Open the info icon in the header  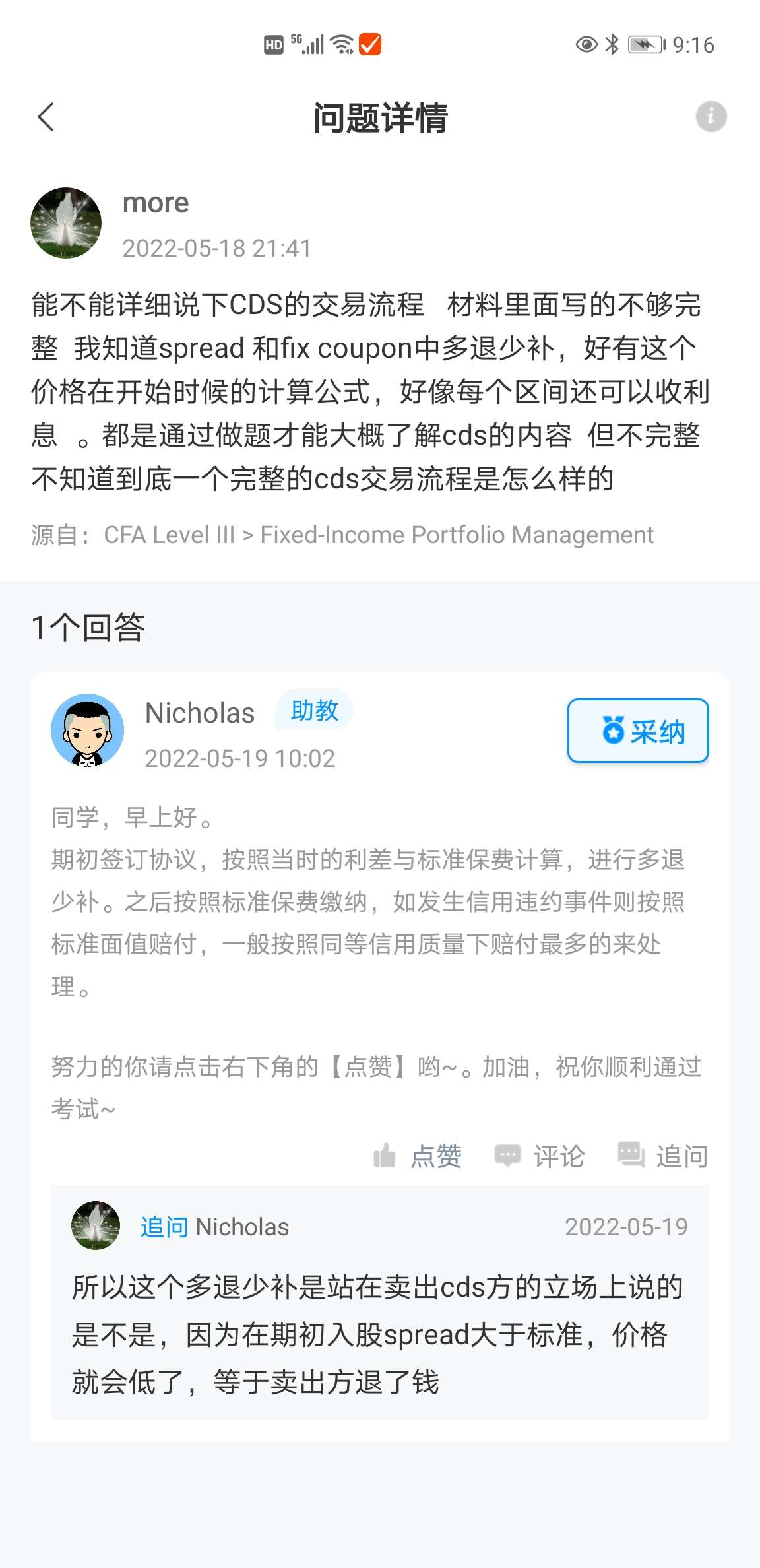tap(711, 117)
